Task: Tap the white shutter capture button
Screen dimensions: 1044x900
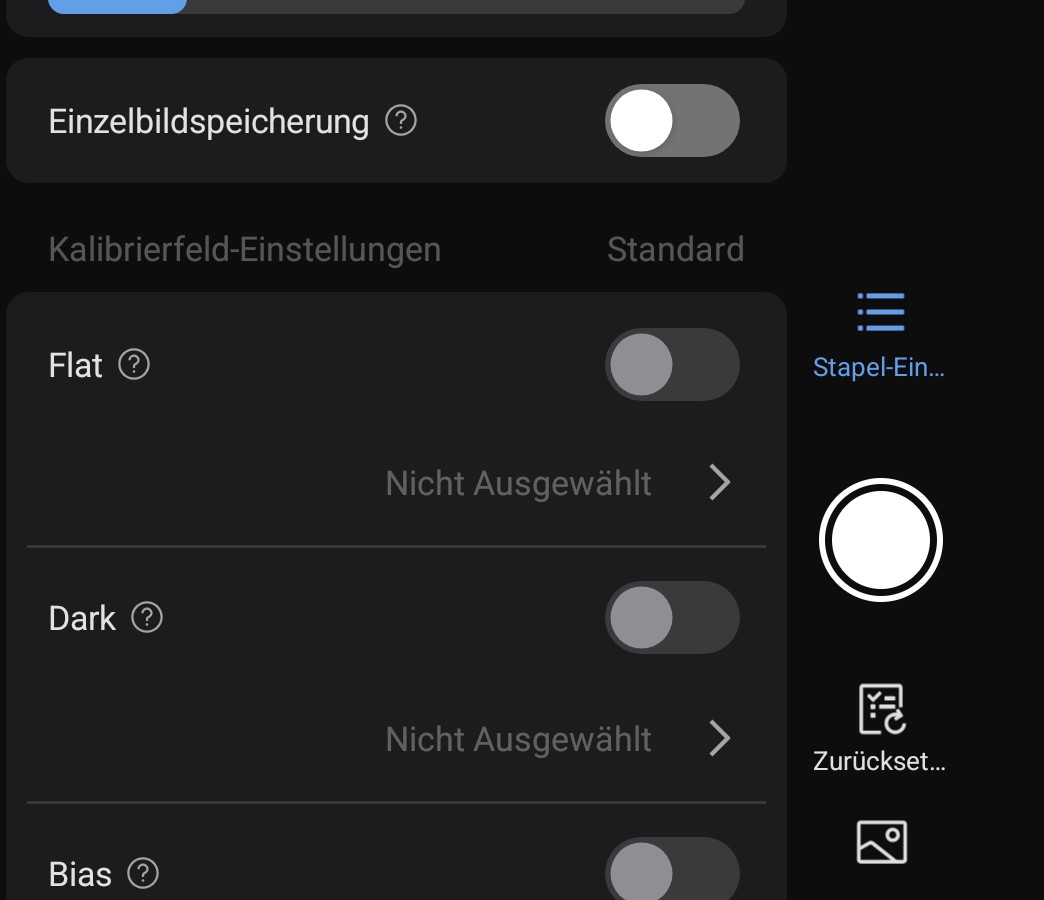Action: (x=880, y=540)
